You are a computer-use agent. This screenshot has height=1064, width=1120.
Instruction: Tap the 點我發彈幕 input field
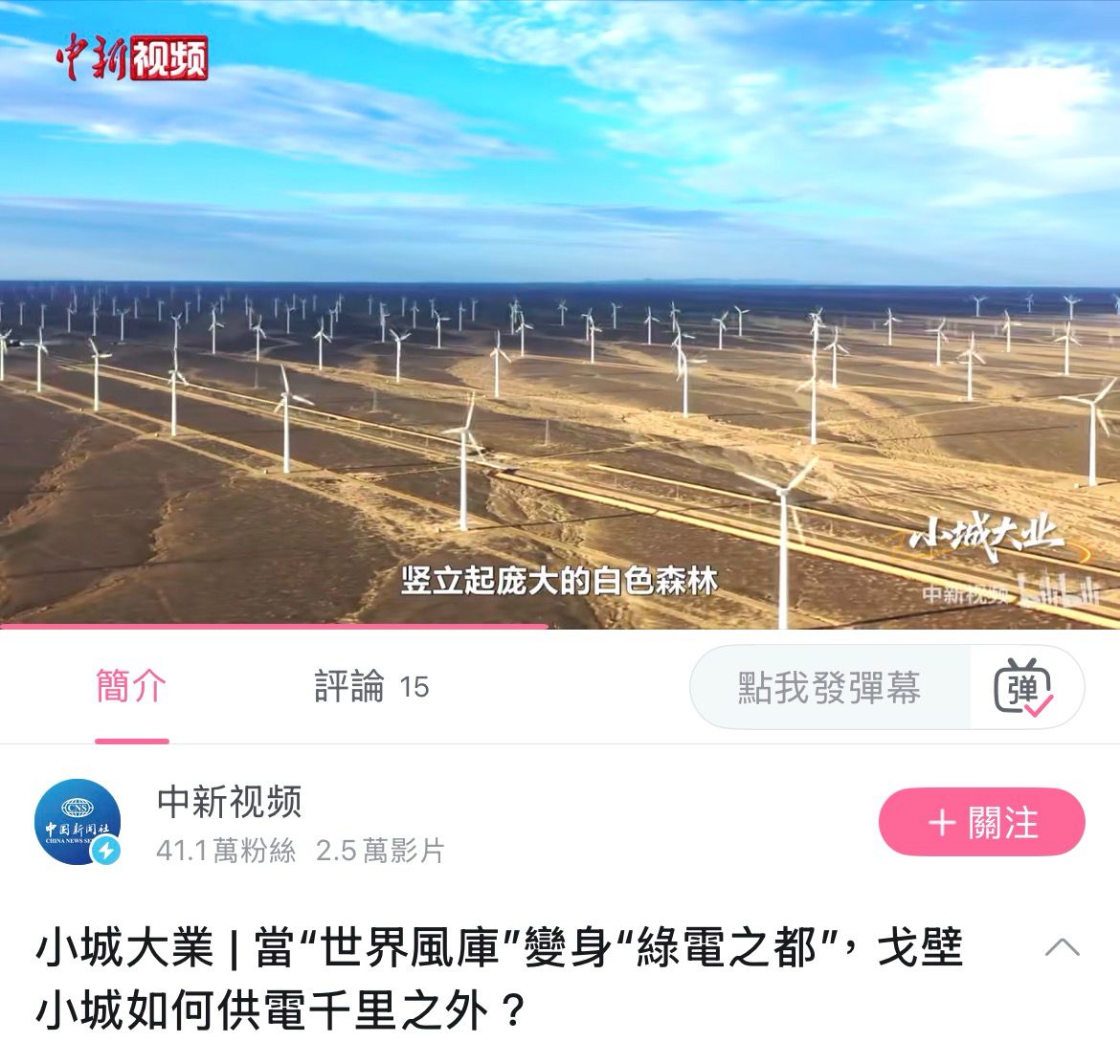coord(829,687)
